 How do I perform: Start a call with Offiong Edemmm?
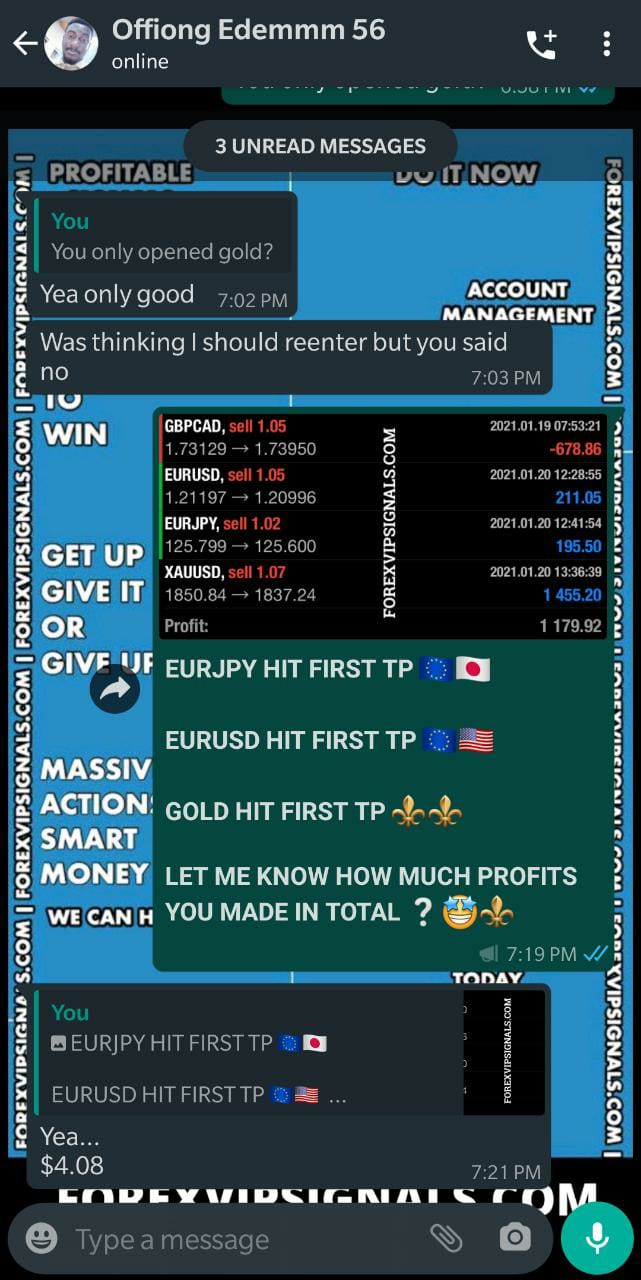[x=541, y=43]
